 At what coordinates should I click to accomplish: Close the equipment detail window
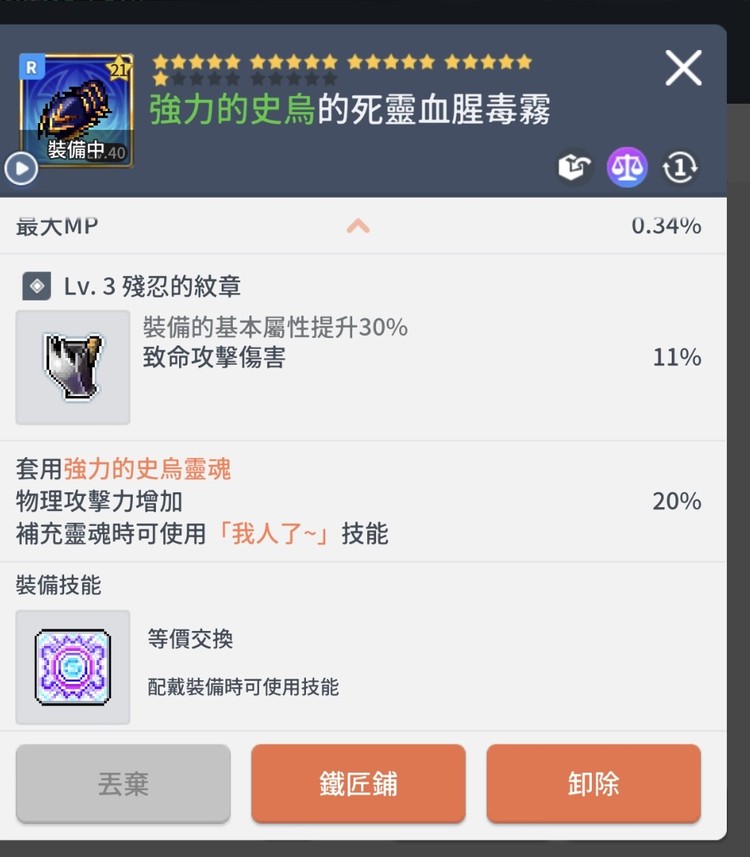coord(683,68)
